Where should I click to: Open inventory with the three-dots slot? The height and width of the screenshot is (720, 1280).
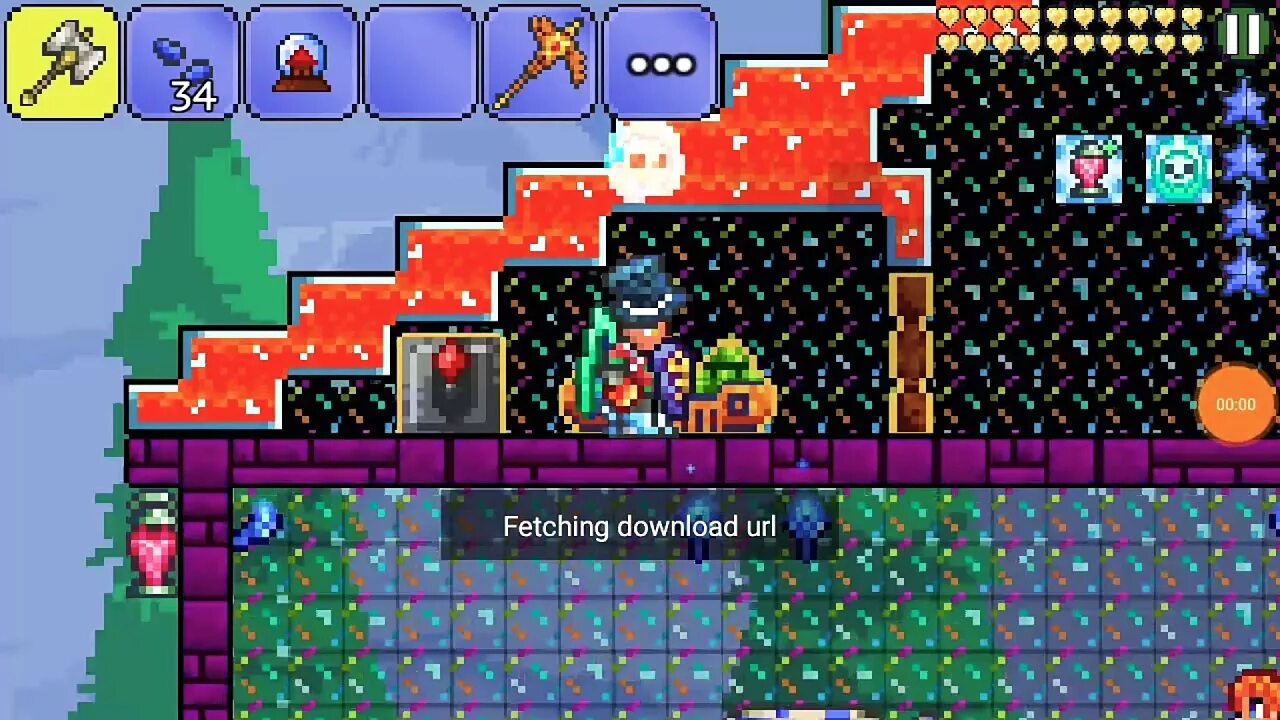660,62
